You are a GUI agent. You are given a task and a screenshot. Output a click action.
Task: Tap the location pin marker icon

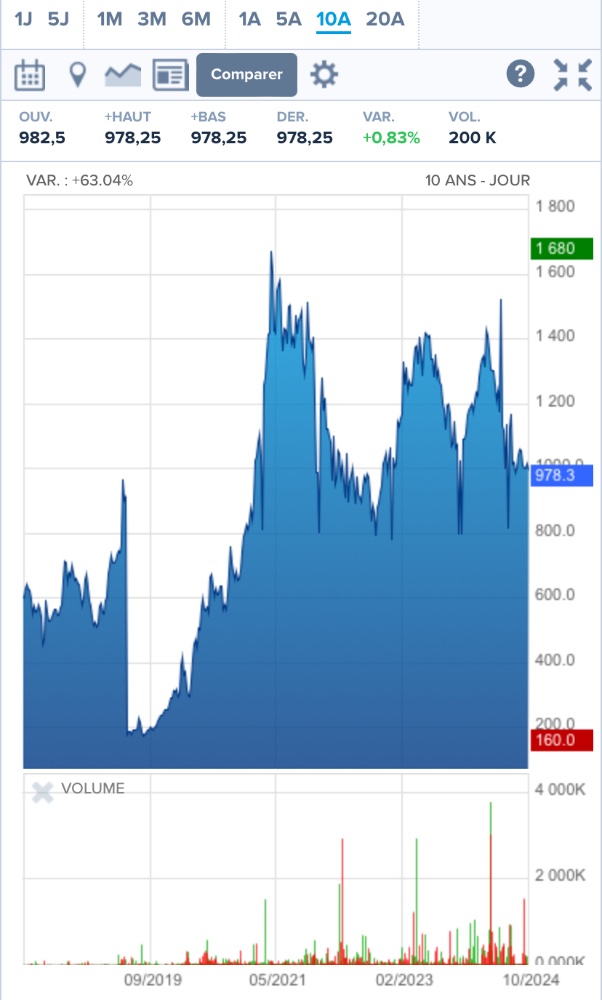pos(77,75)
